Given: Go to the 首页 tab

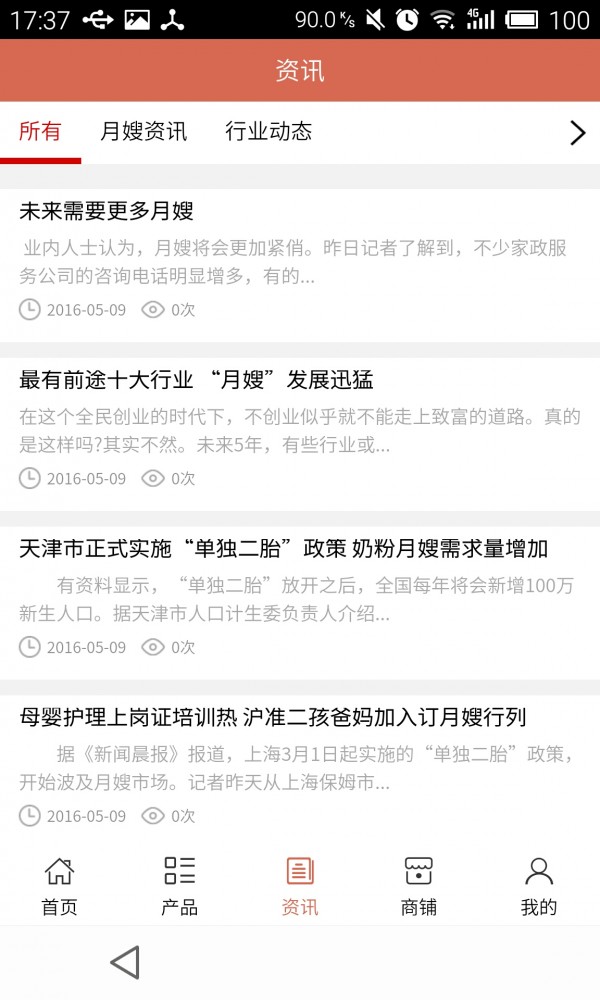Looking at the screenshot, I should (x=59, y=885).
